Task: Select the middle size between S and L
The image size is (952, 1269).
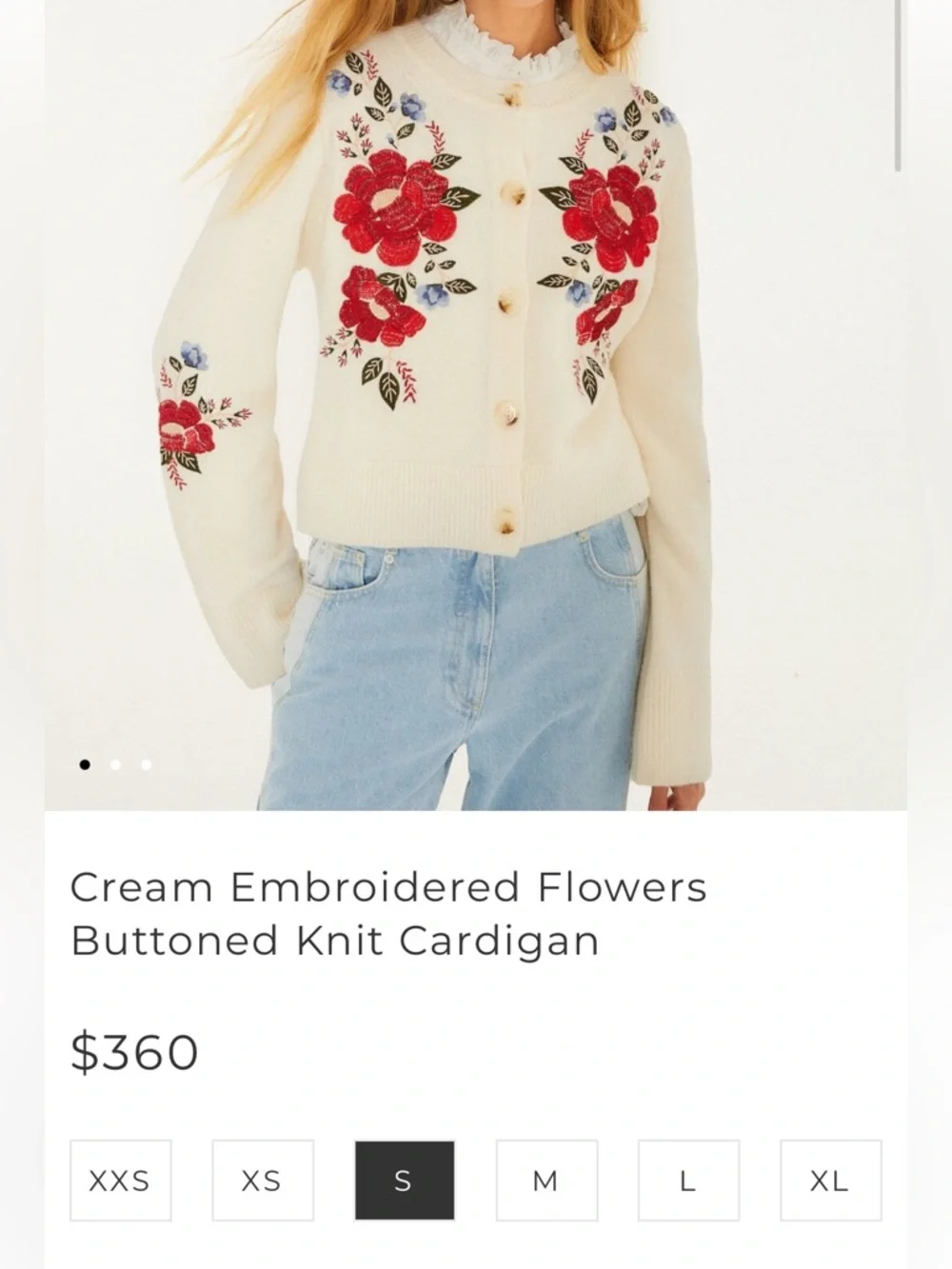Action: coord(545,1181)
